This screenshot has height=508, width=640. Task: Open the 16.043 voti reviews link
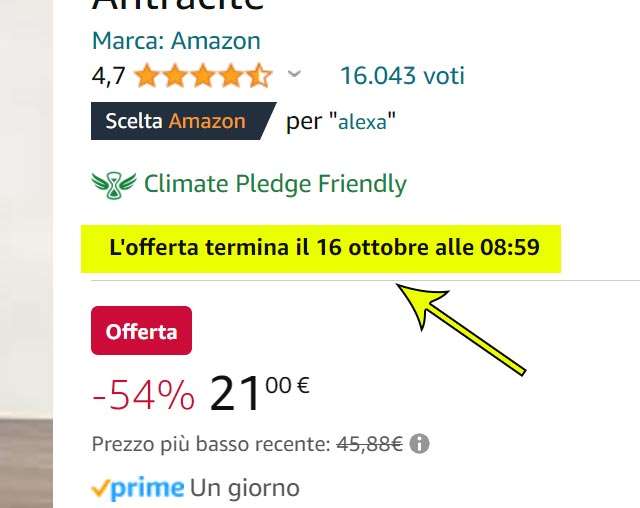pyautogui.click(x=402, y=75)
